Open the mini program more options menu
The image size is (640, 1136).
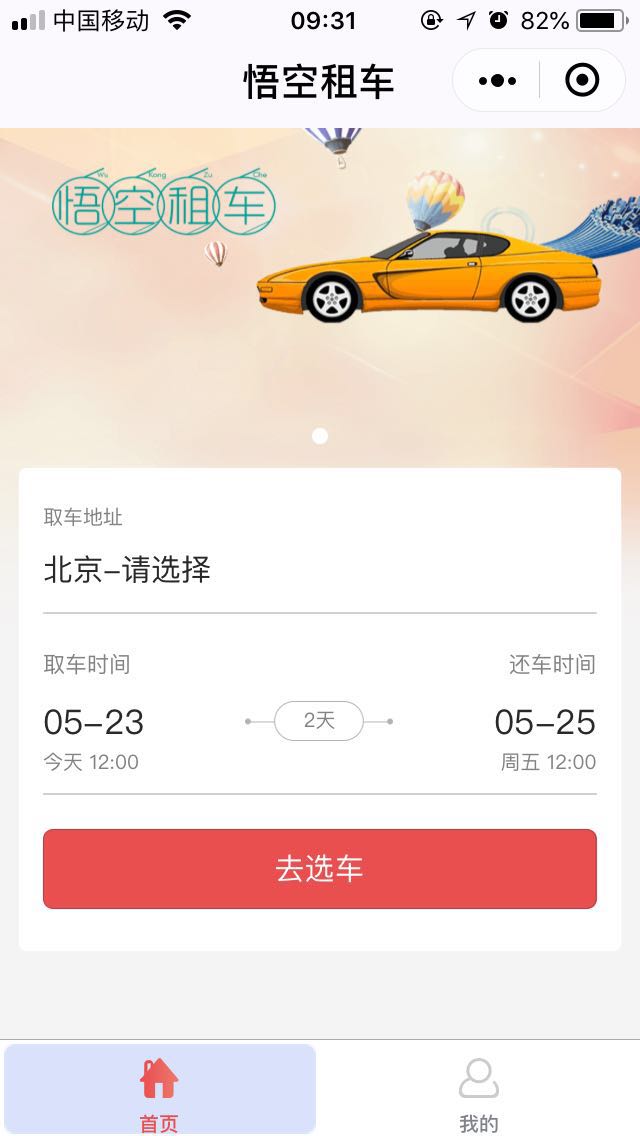tap(497, 80)
